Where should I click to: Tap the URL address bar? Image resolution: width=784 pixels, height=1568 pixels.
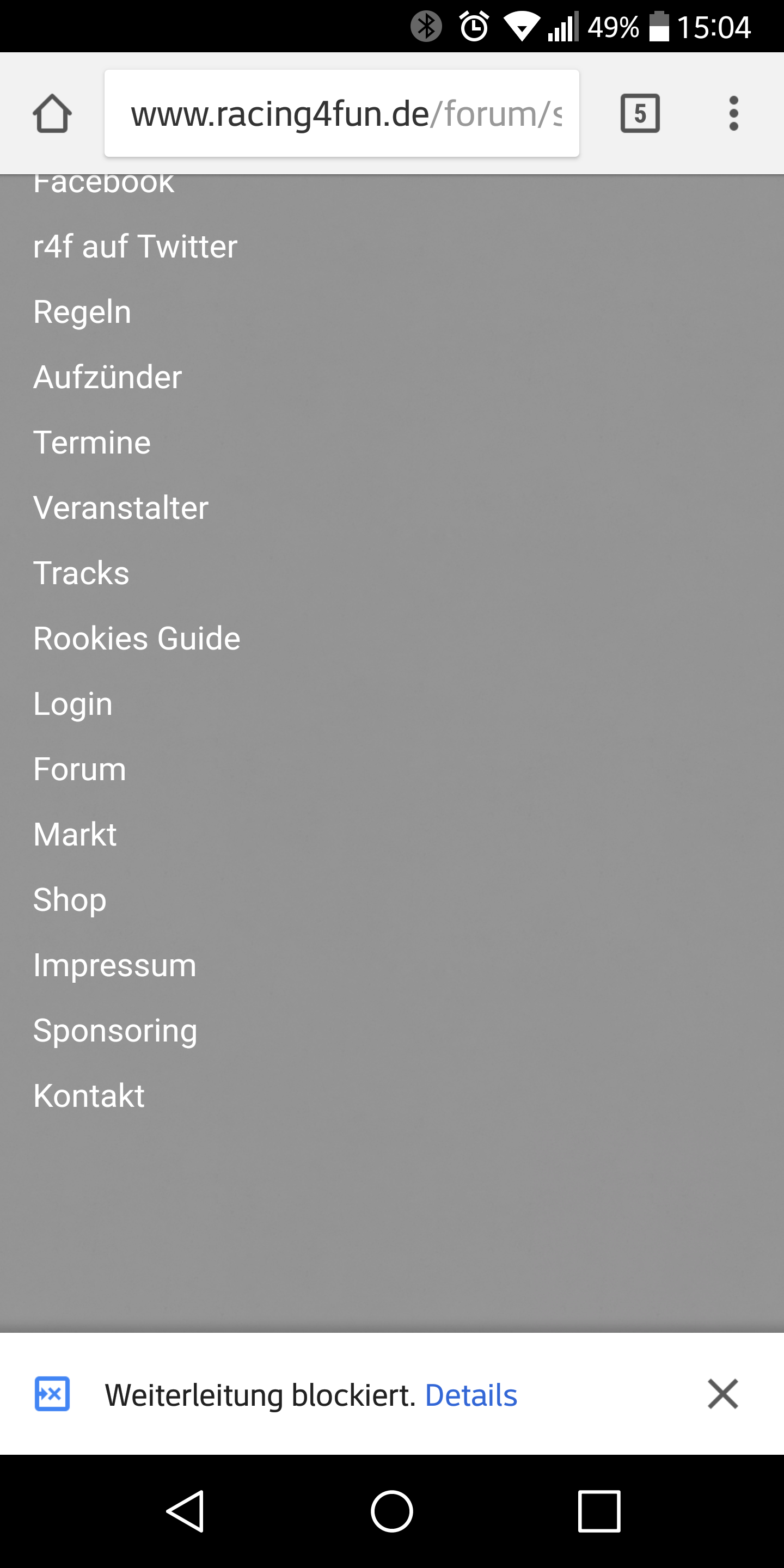(341, 114)
